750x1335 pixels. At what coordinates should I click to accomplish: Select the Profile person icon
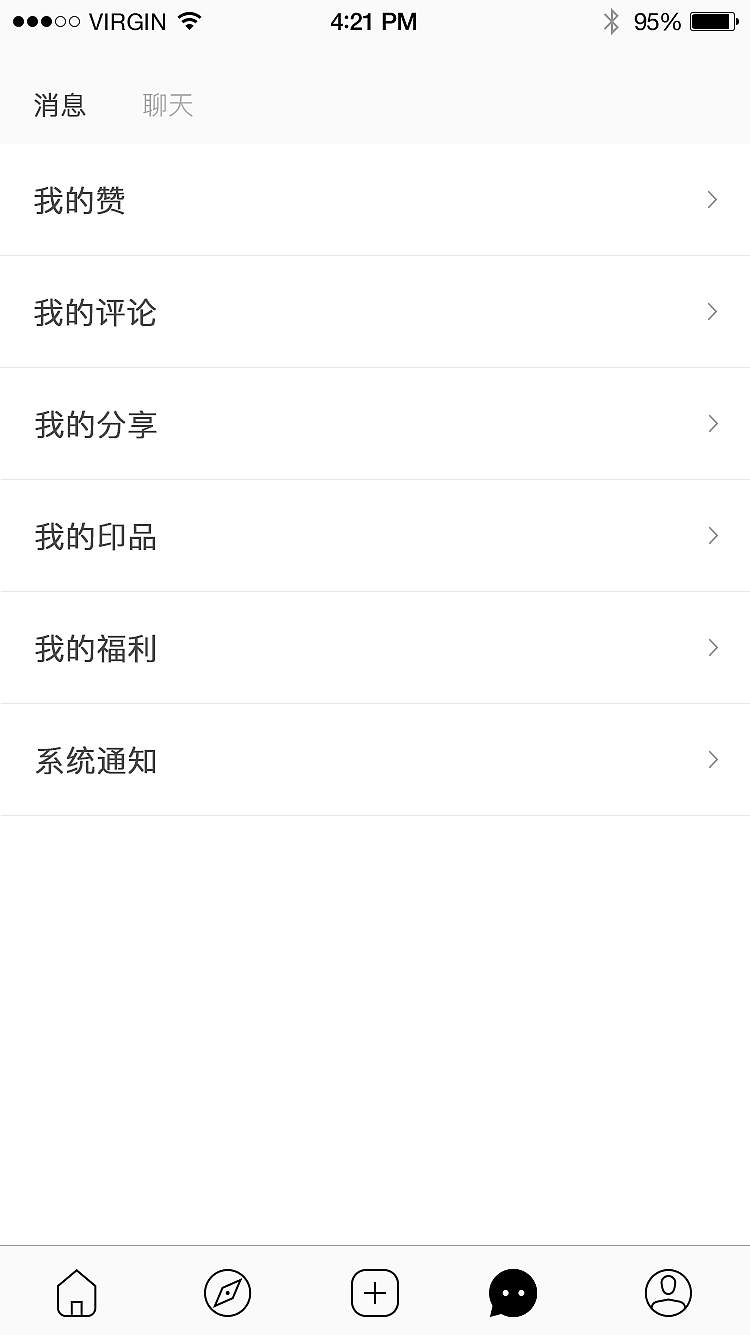coord(670,1292)
